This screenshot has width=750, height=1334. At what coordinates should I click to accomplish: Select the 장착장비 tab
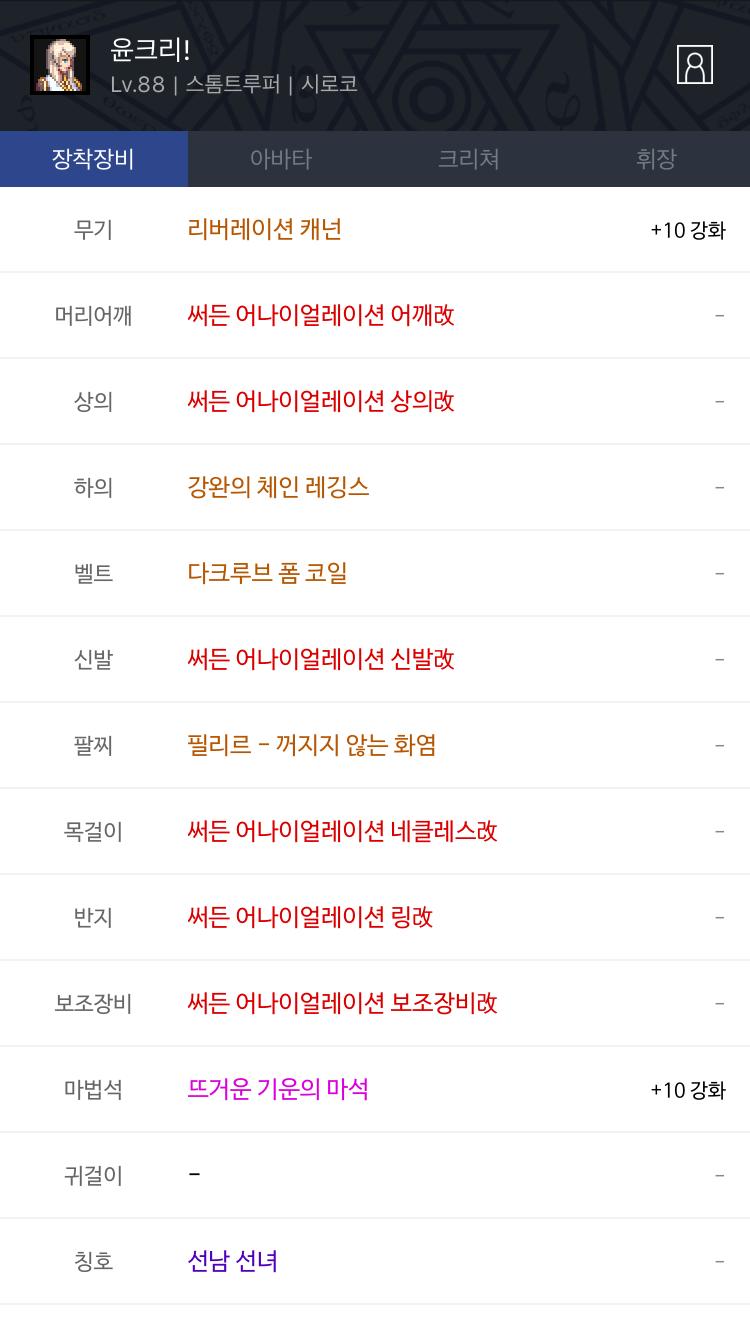click(94, 159)
